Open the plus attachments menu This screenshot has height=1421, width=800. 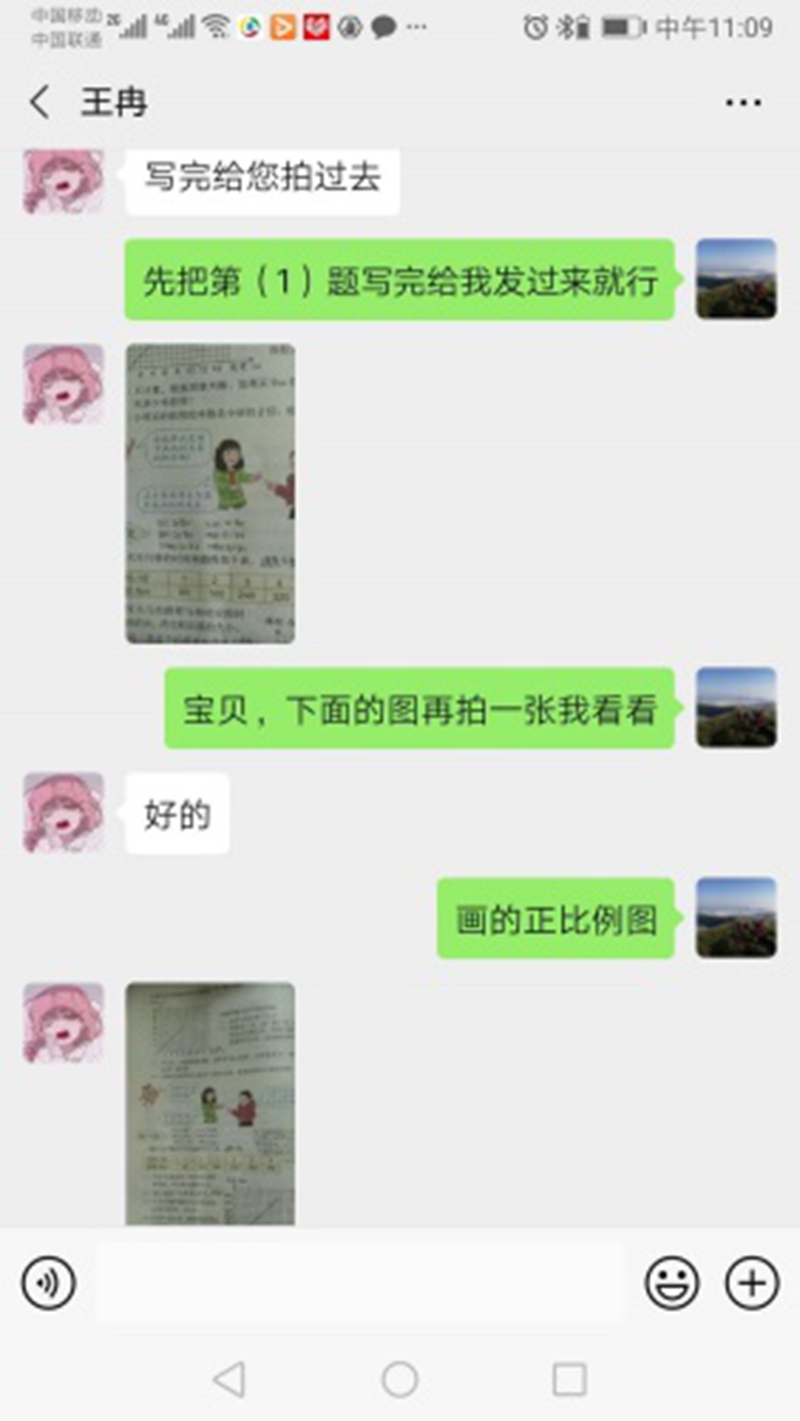pyautogui.click(x=751, y=1281)
